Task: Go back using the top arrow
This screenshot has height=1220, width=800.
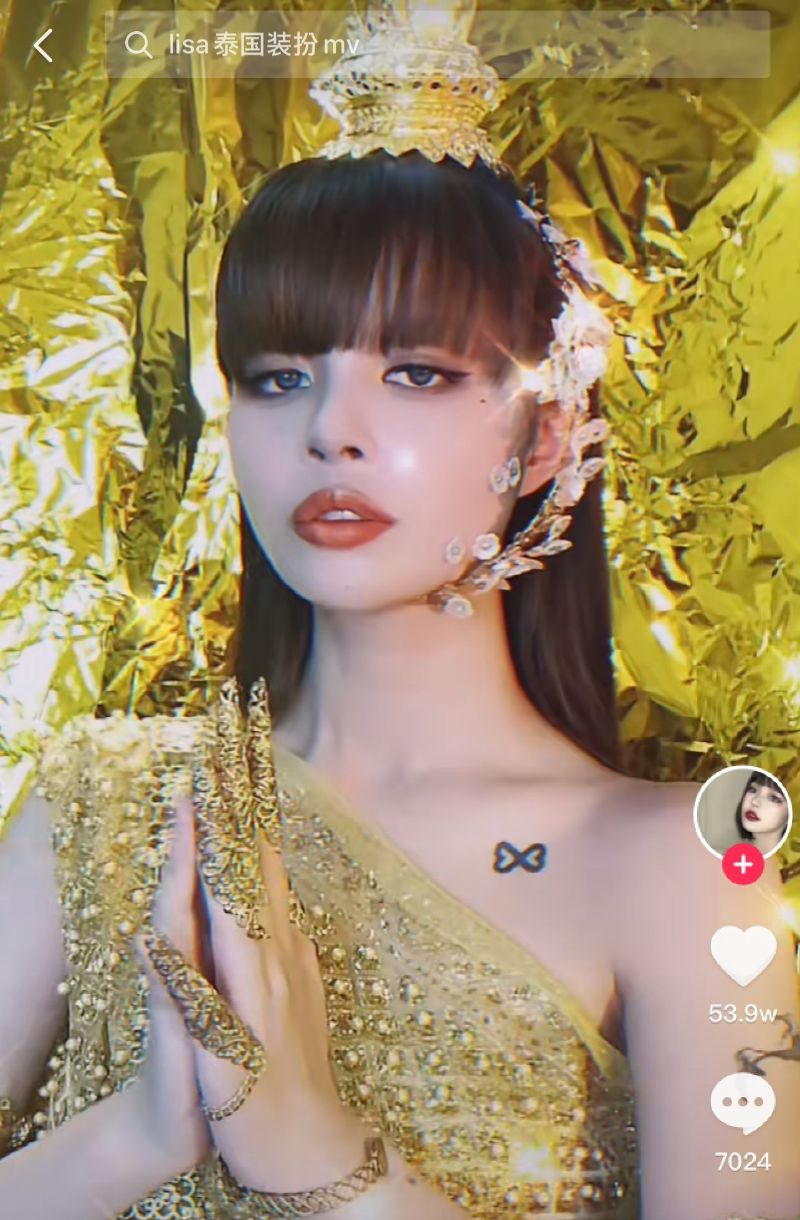Action: click(42, 45)
